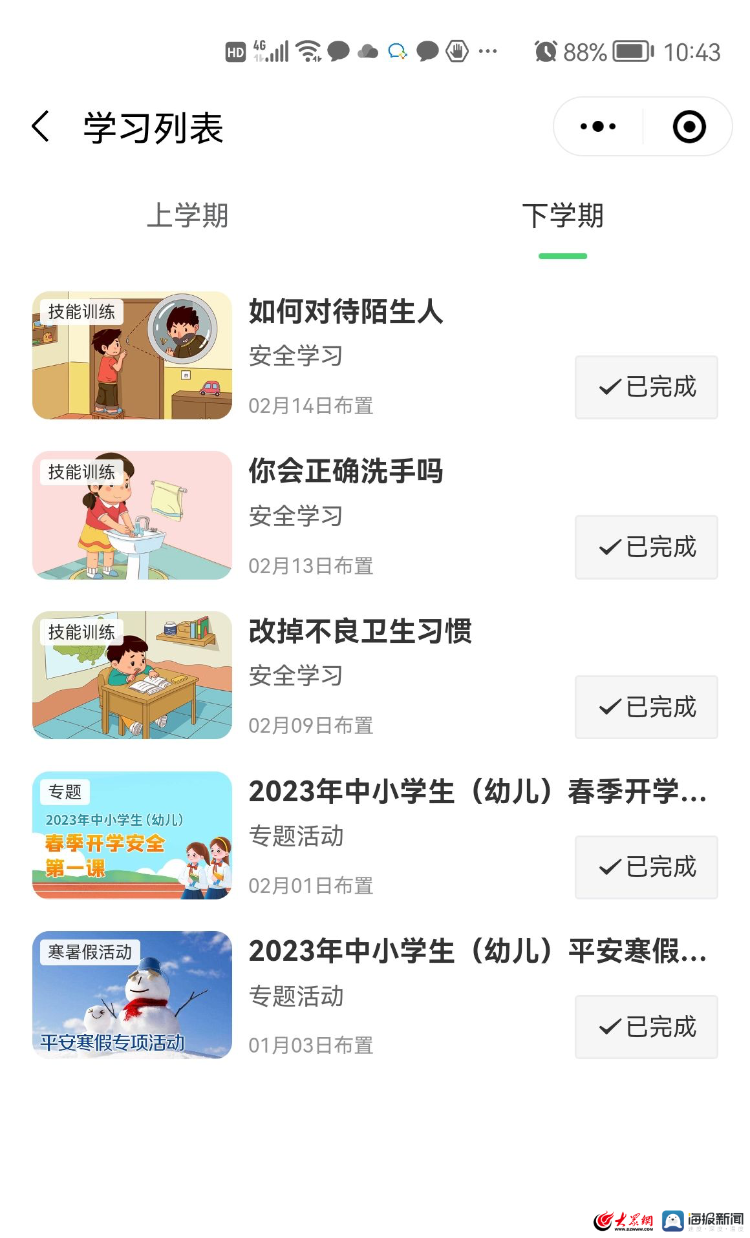Viewport: 750px width, 1238px height.
Task: Open the lesson 你会正确洗手吗
Action: (346, 471)
